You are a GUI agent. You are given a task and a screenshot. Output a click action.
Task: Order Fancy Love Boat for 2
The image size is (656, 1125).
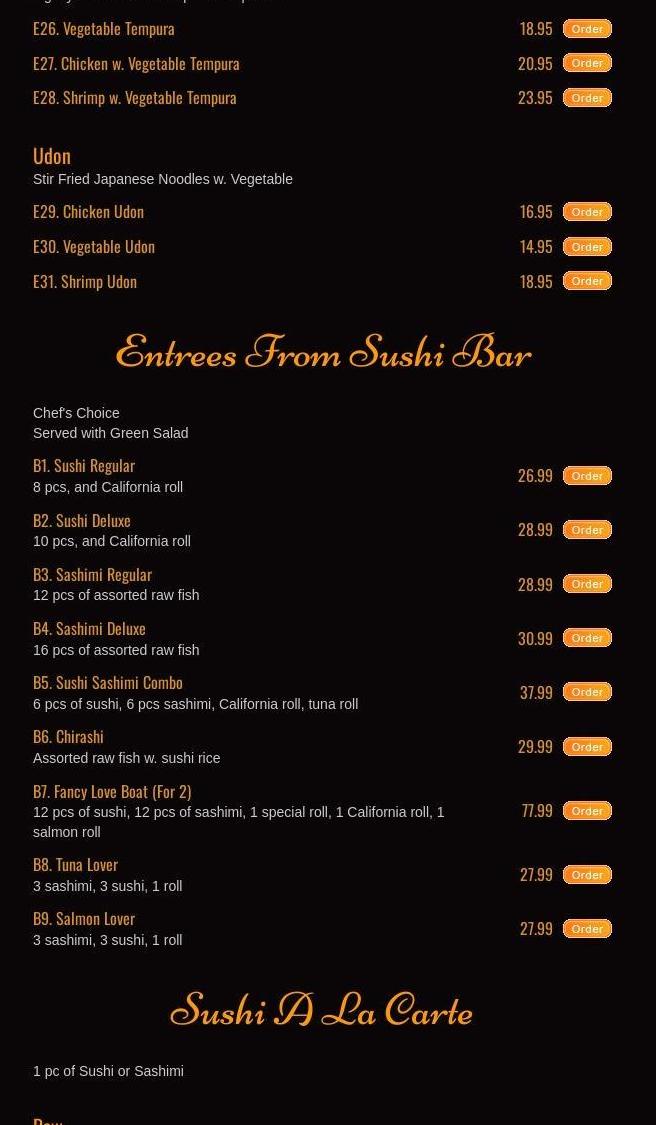(587, 811)
